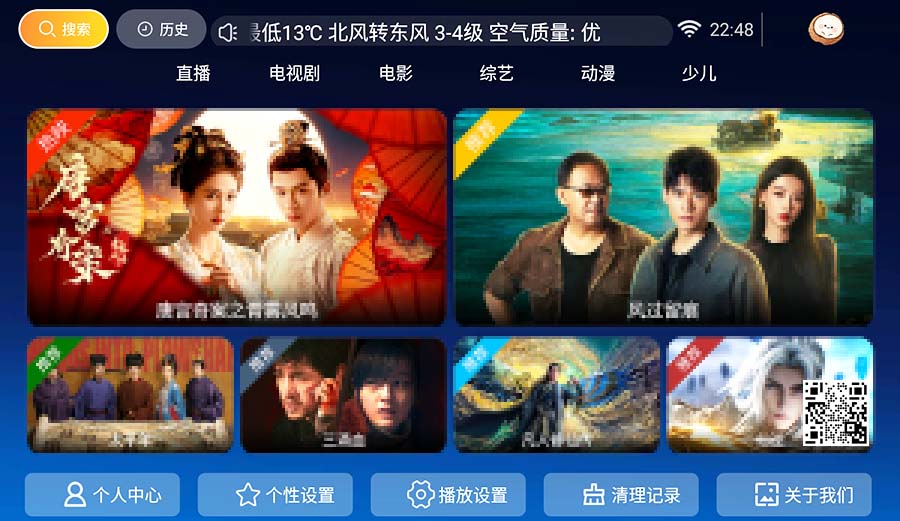Open the 太平年 recommended card
Viewport: 900px width, 521px height.
pos(130,395)
